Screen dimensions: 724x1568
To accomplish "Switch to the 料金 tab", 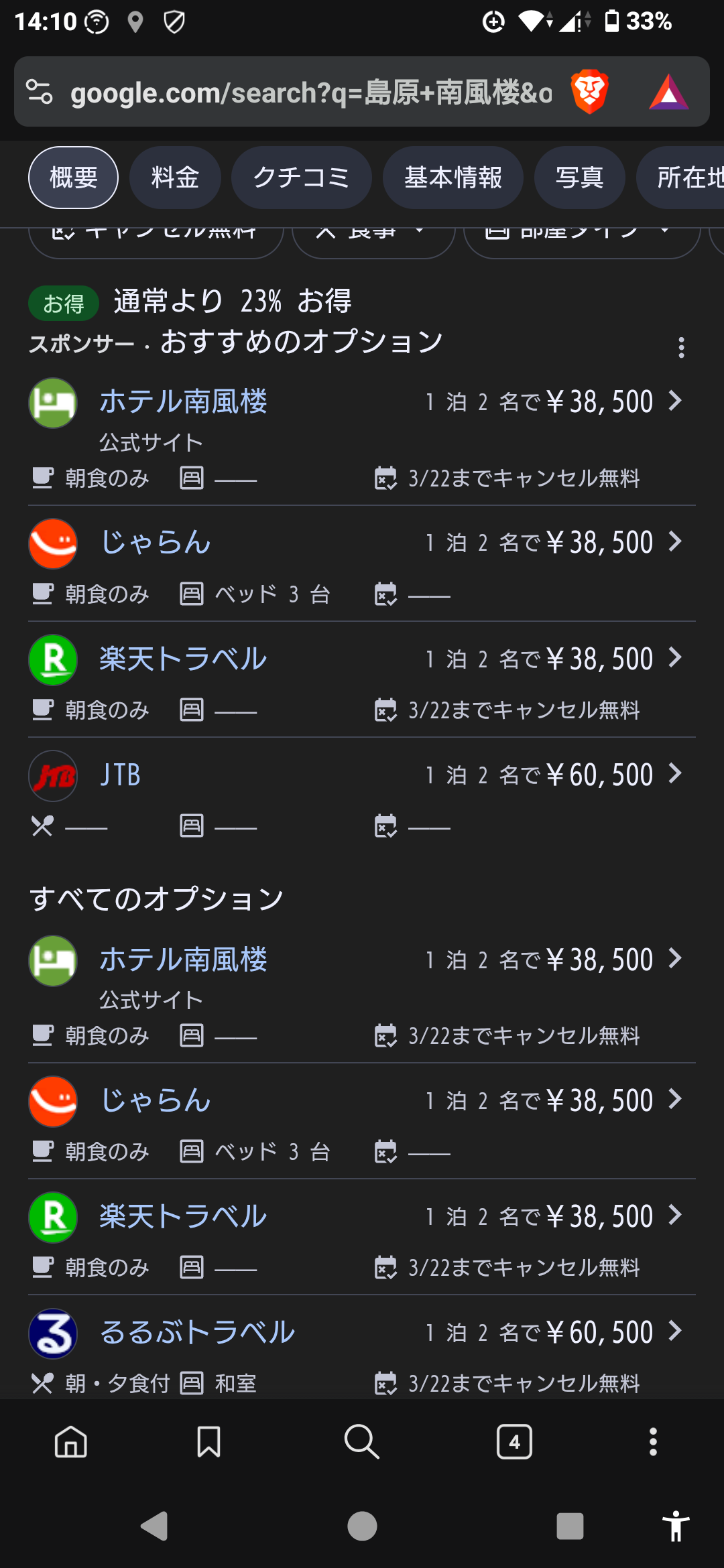I will coord(175,178).
